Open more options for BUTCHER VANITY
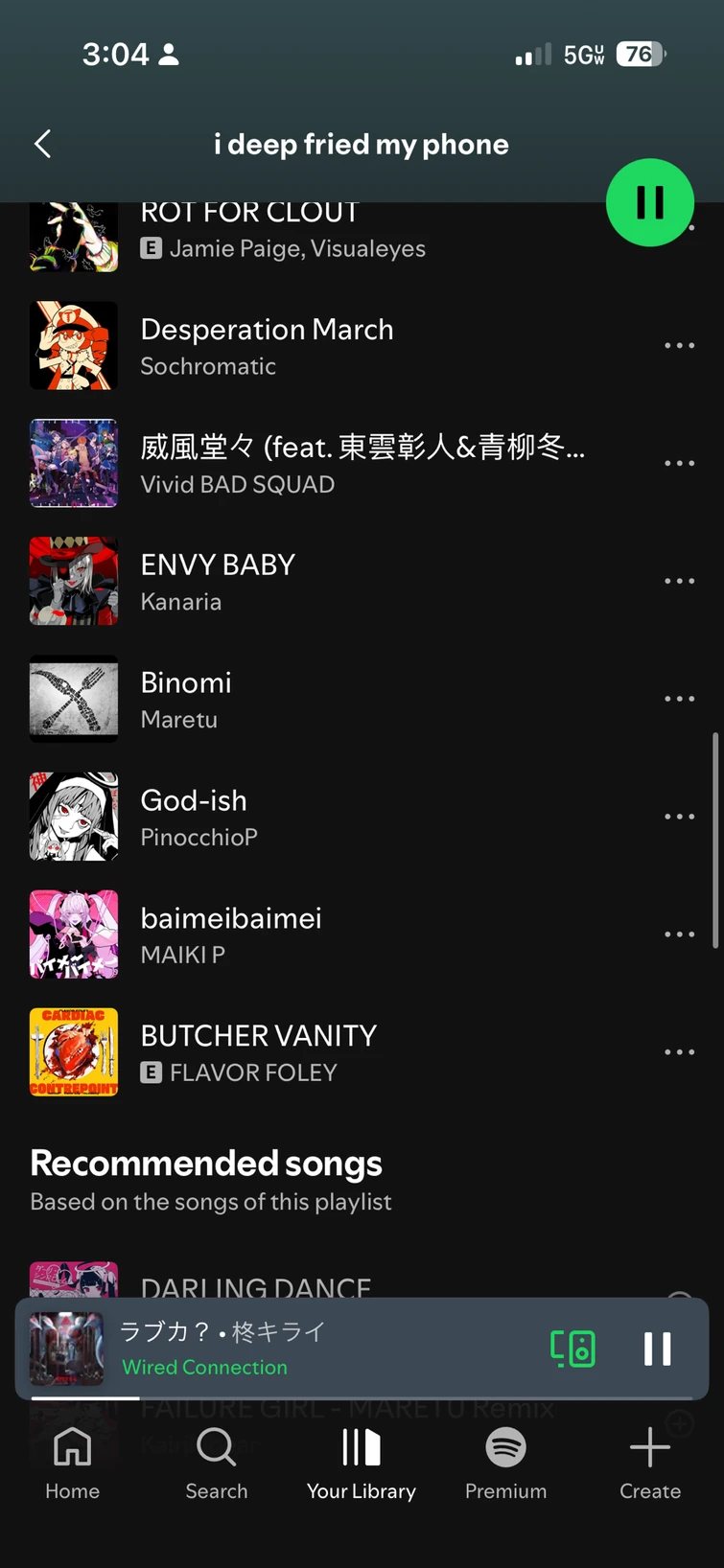 coord(679,1052)
